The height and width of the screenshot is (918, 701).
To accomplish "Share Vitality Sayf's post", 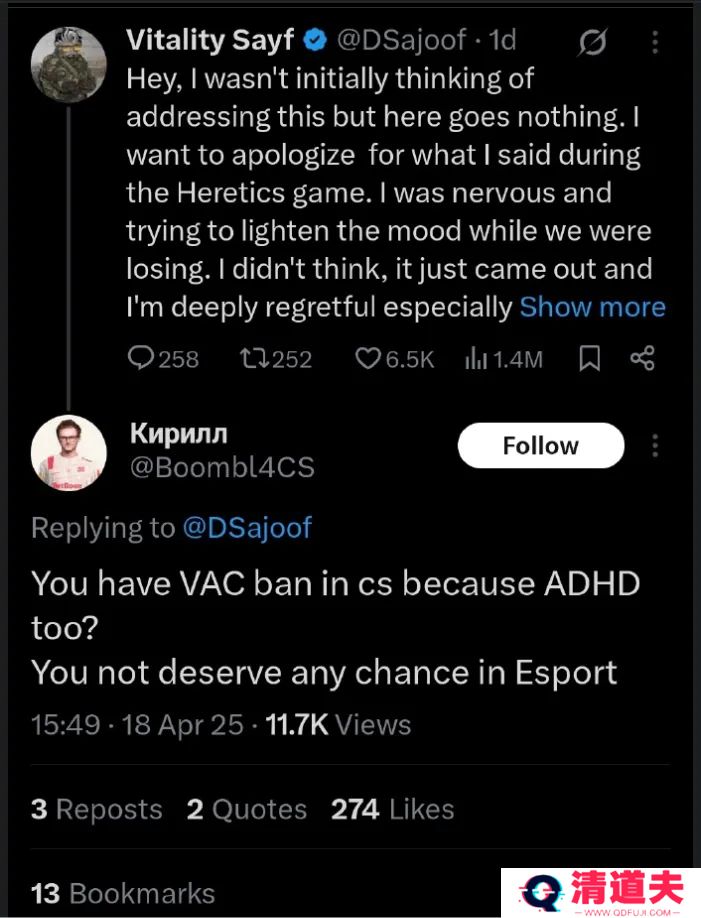I will click(643, 358).
